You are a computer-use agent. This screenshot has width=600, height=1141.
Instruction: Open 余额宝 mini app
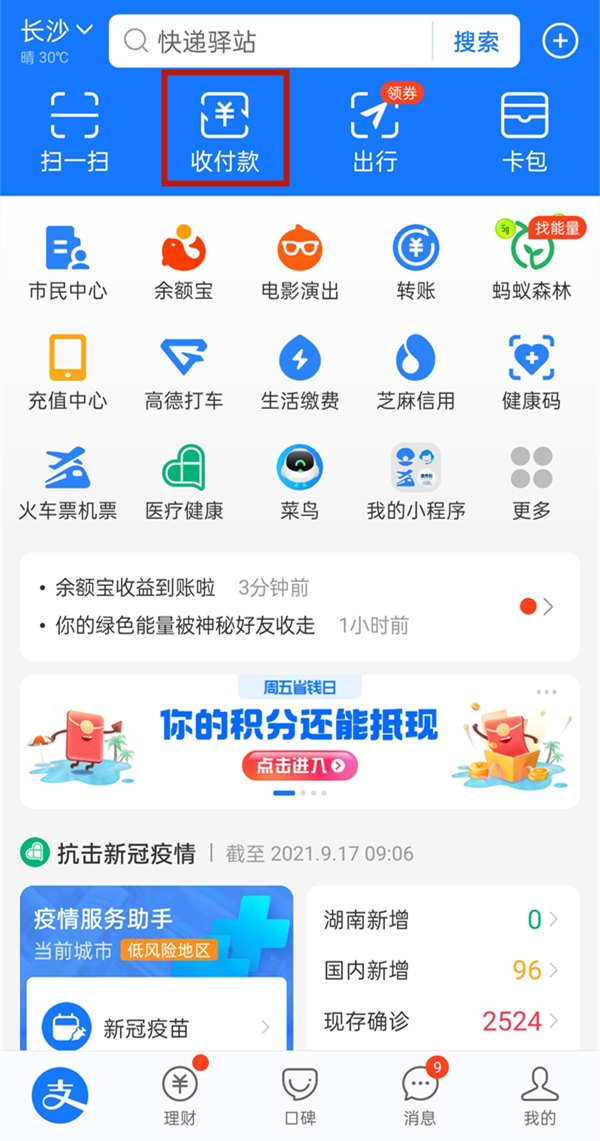tap(183, 262)
